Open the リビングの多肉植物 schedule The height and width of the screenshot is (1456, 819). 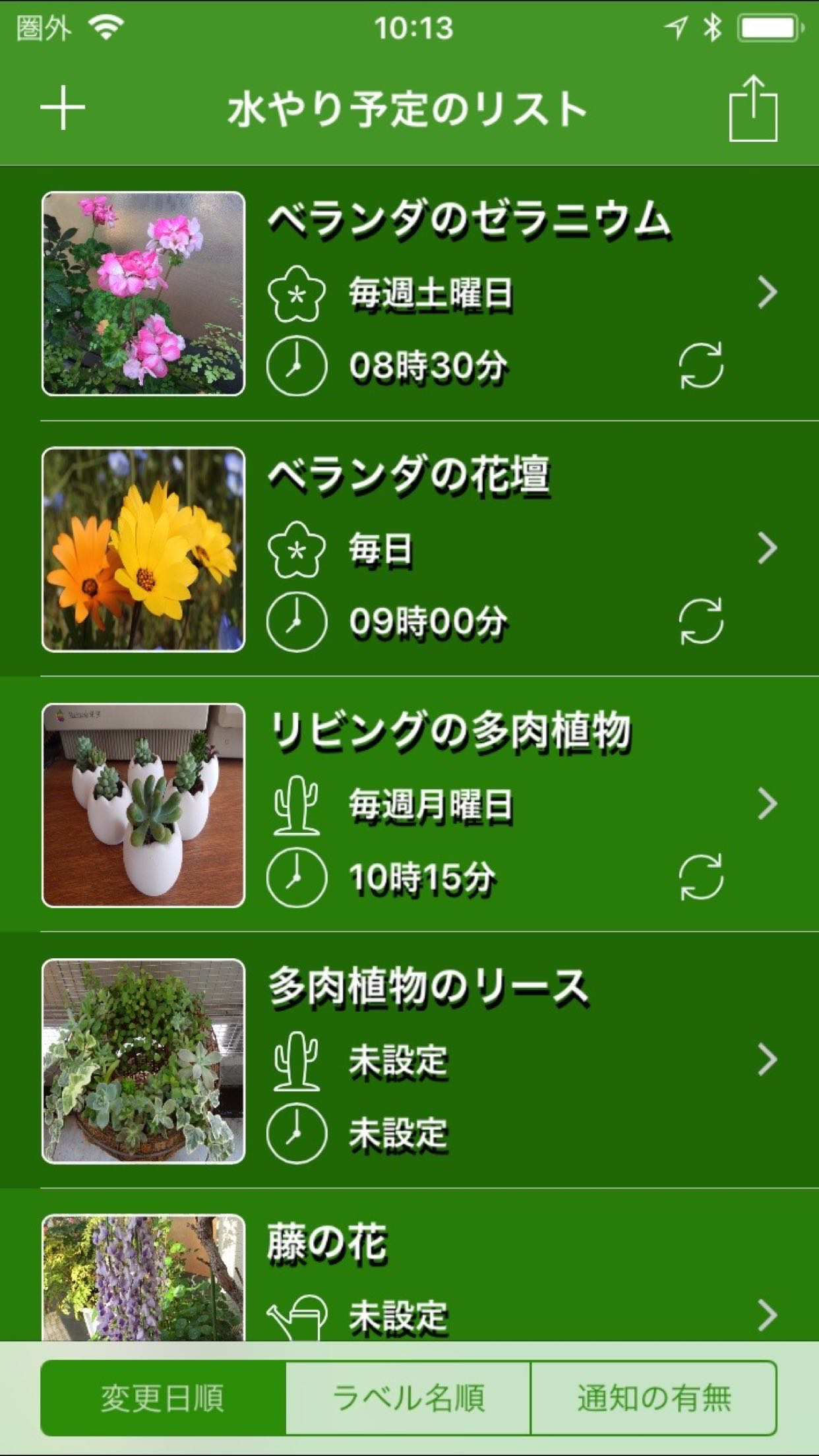pos(468,804)
